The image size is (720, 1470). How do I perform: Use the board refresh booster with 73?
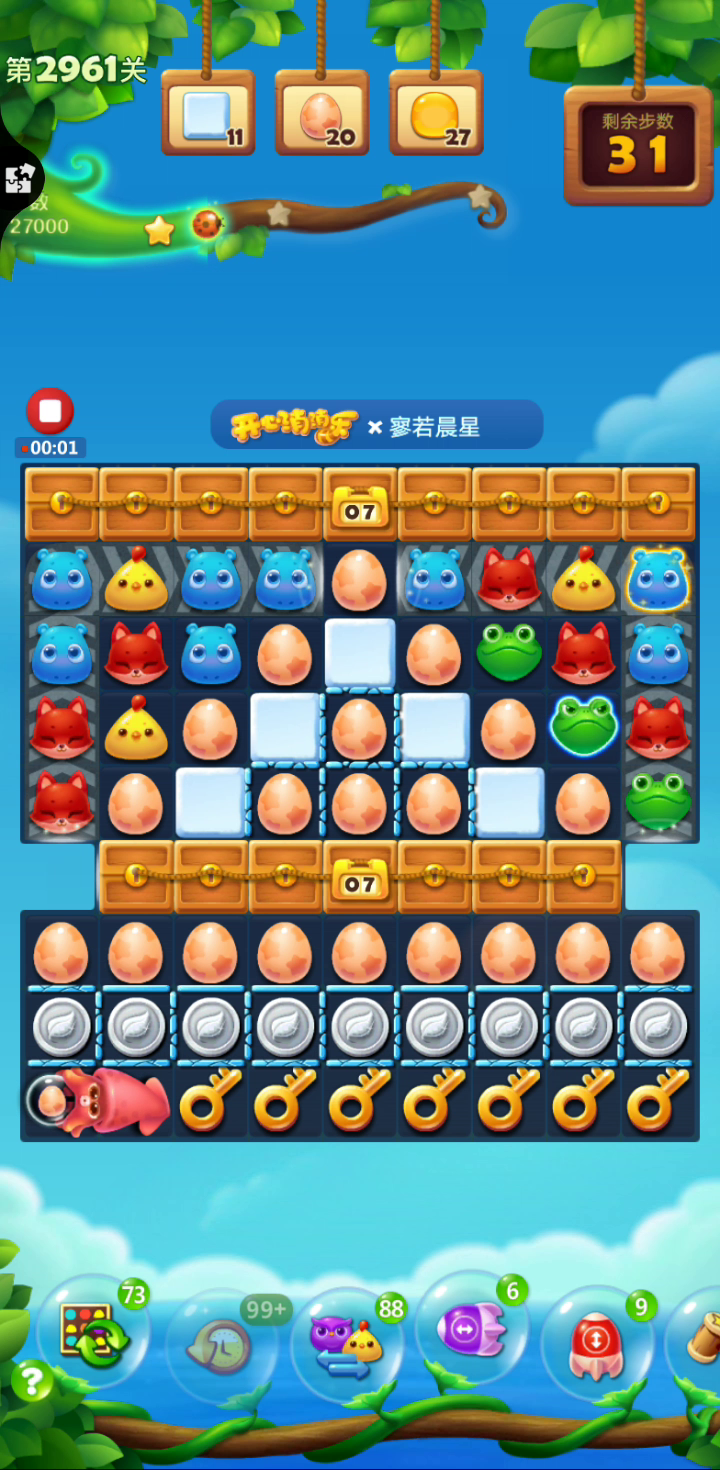click(x=93, y=1330)
